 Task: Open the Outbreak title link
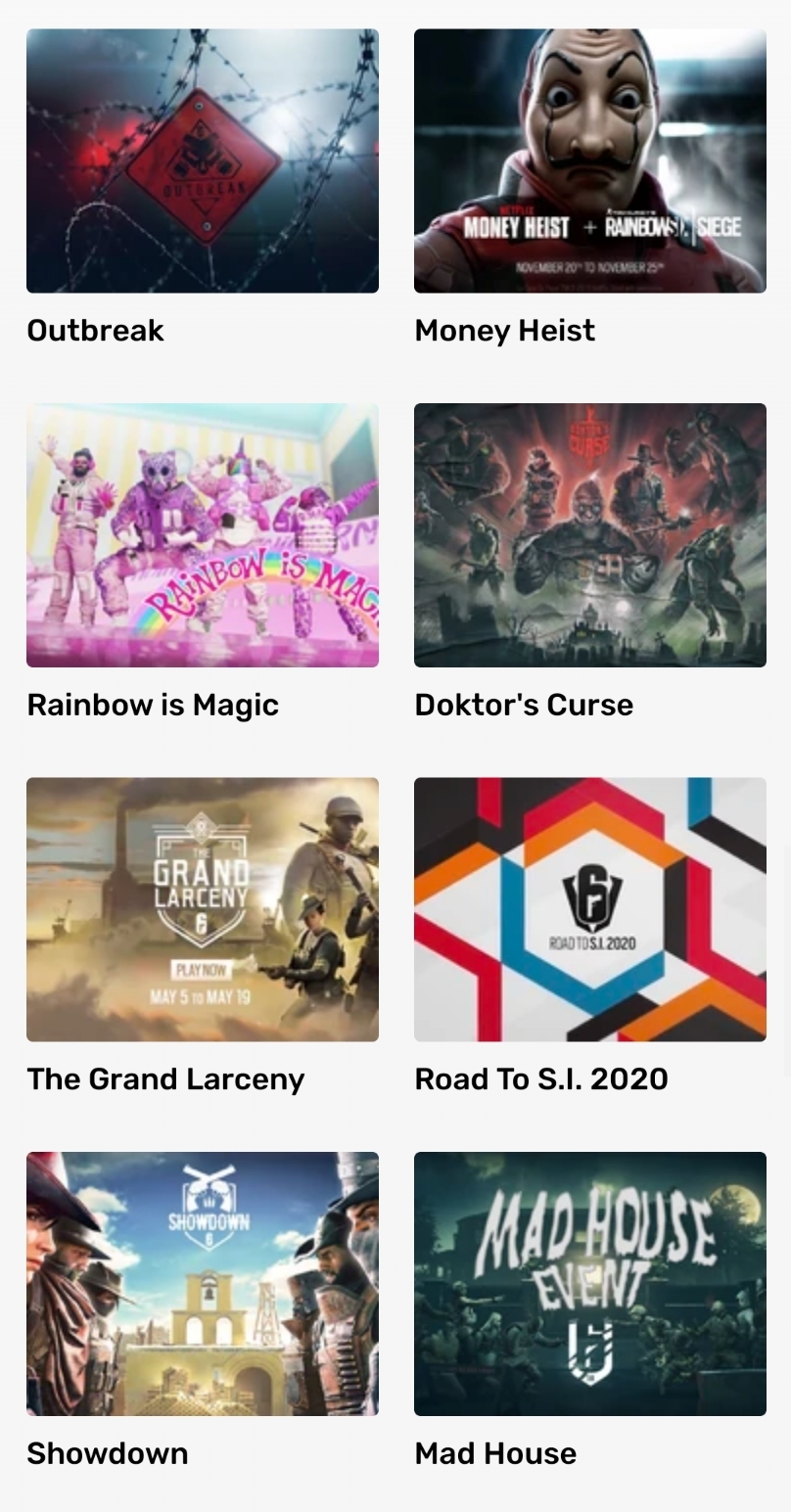coord(95,331)
